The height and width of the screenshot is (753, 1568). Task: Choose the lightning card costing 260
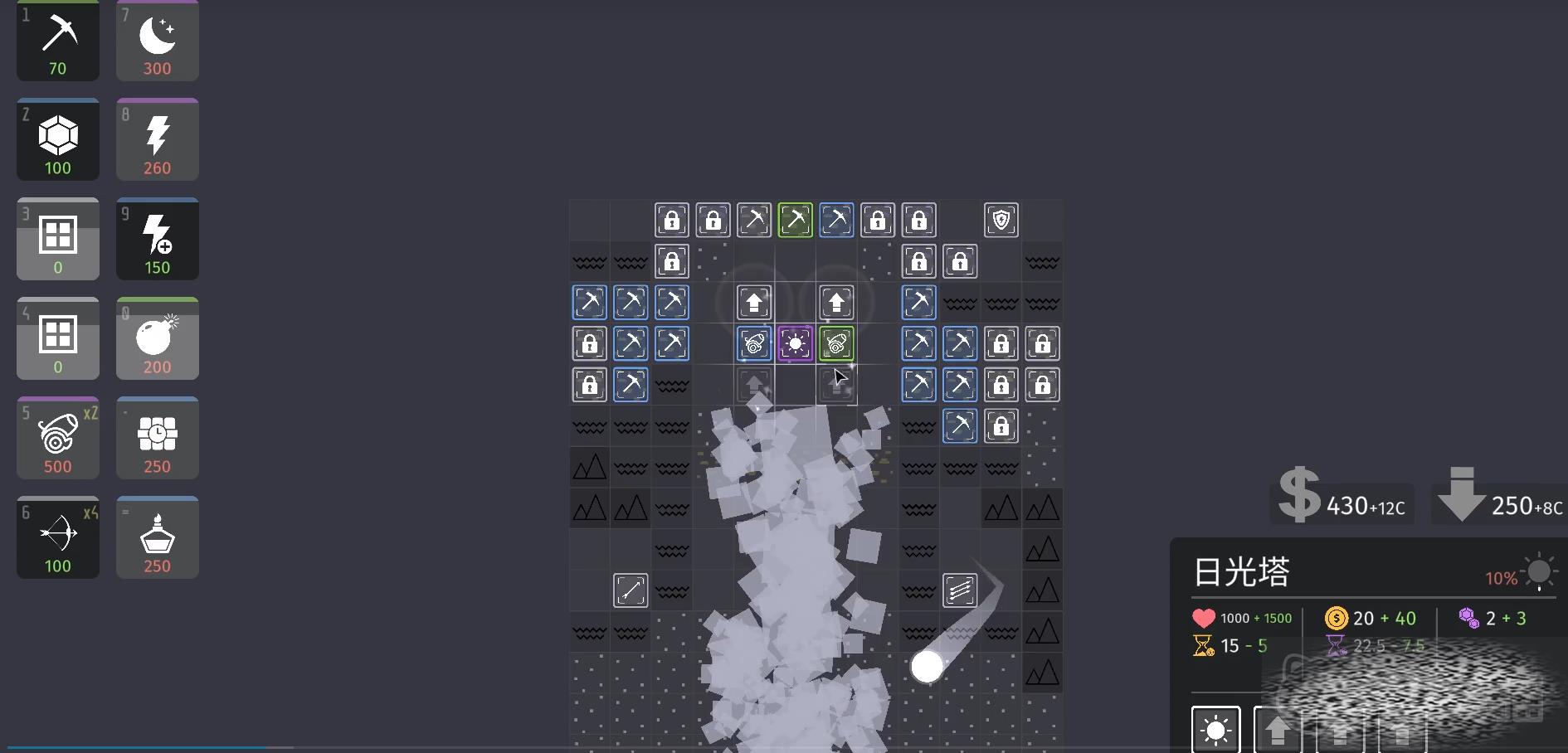click(x=158, y=139)
